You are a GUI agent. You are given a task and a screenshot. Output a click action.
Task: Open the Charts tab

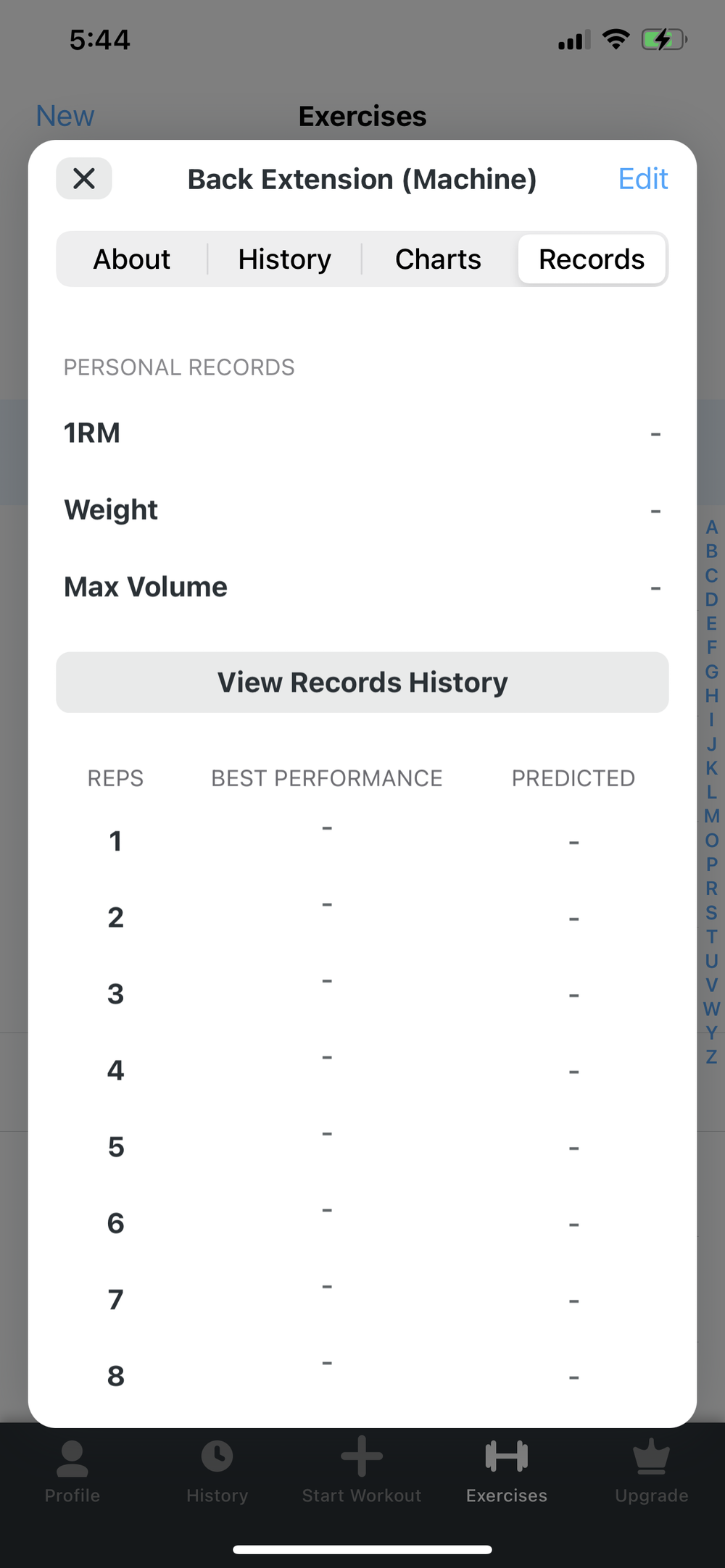(x=438, y=259)
